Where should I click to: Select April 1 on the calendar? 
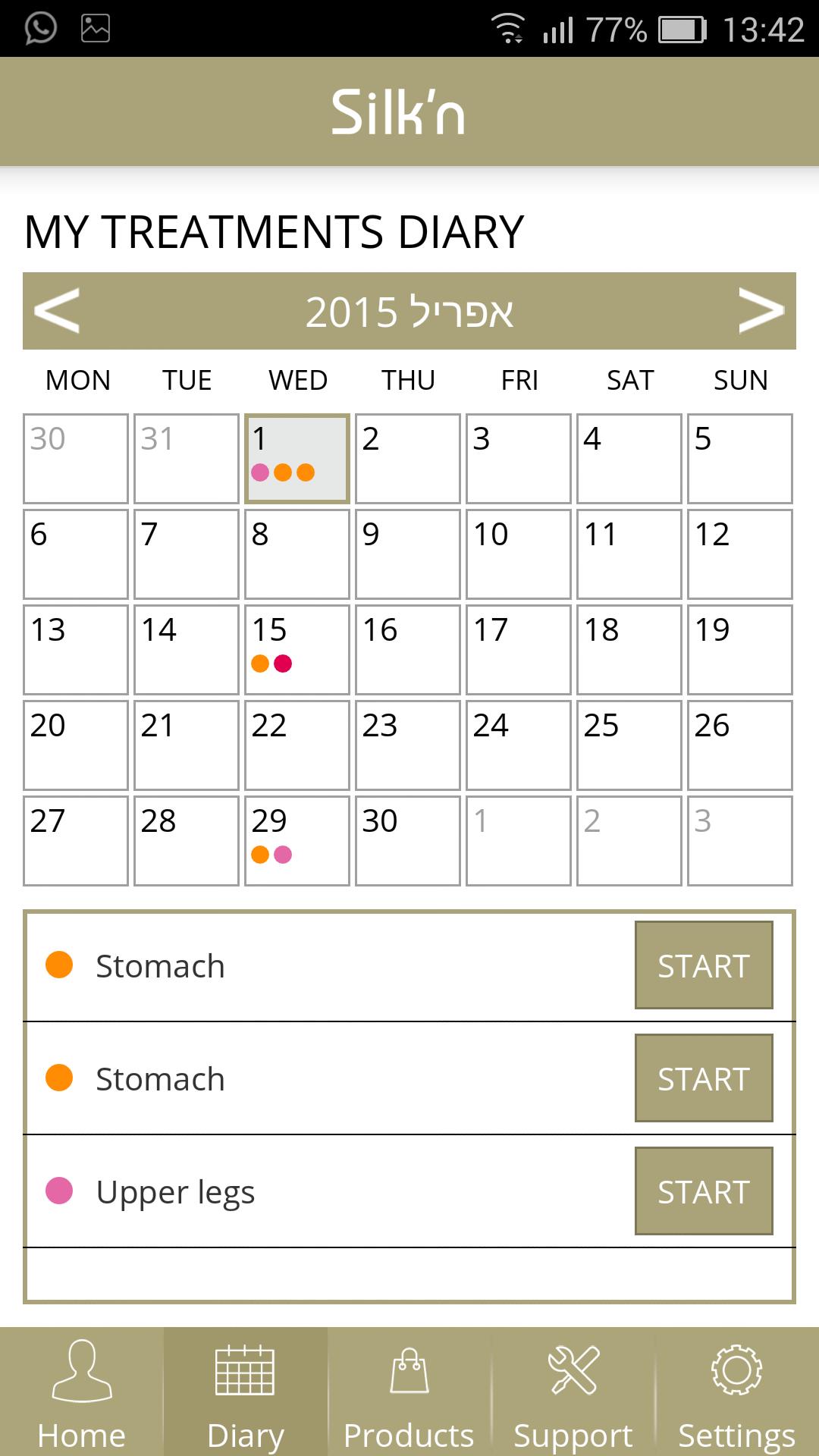click(x=297, y=458)
